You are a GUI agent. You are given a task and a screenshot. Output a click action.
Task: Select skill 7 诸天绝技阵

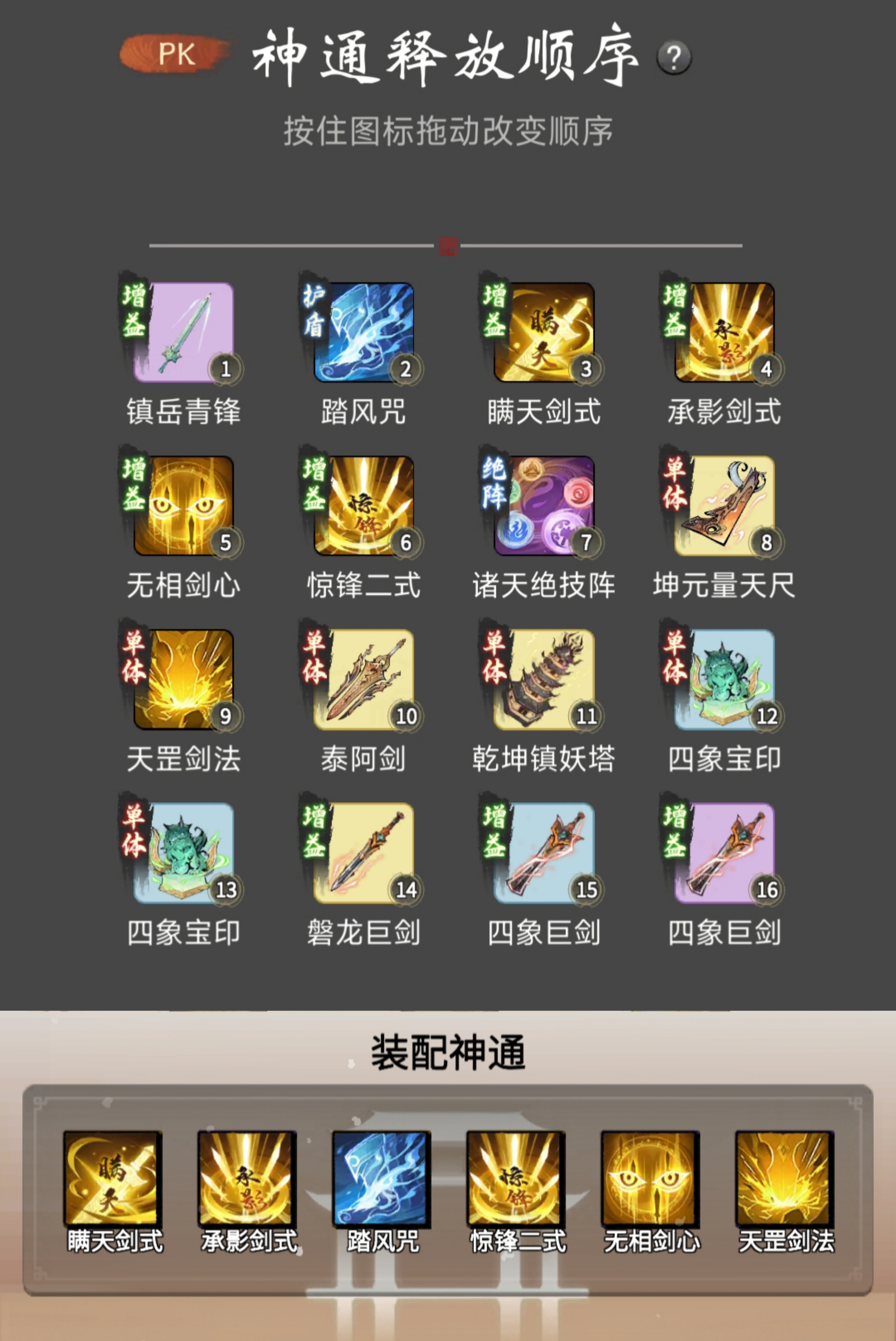click(544, 506)
